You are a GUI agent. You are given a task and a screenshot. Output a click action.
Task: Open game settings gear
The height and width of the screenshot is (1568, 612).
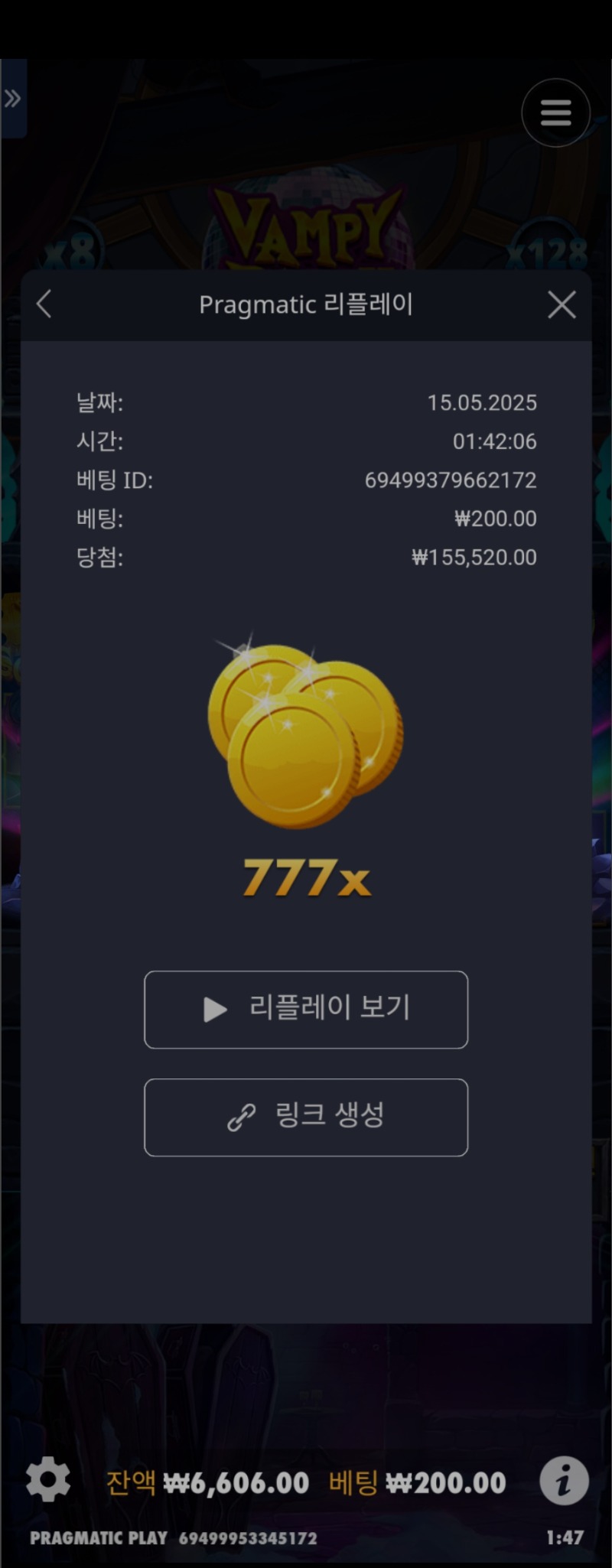(x=47, y=1480)
